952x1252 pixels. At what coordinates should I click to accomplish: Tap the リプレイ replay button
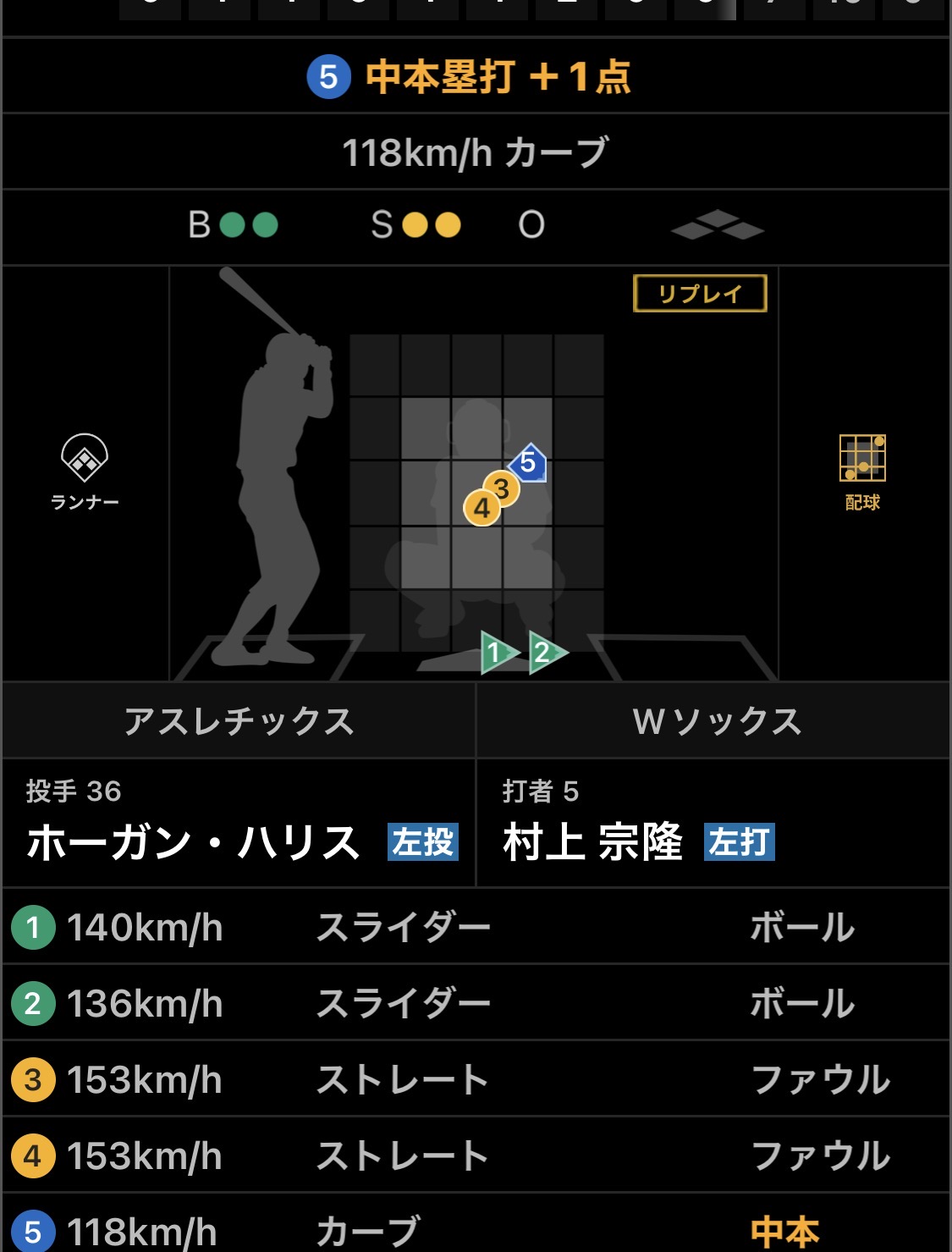[x=700, y=294]
